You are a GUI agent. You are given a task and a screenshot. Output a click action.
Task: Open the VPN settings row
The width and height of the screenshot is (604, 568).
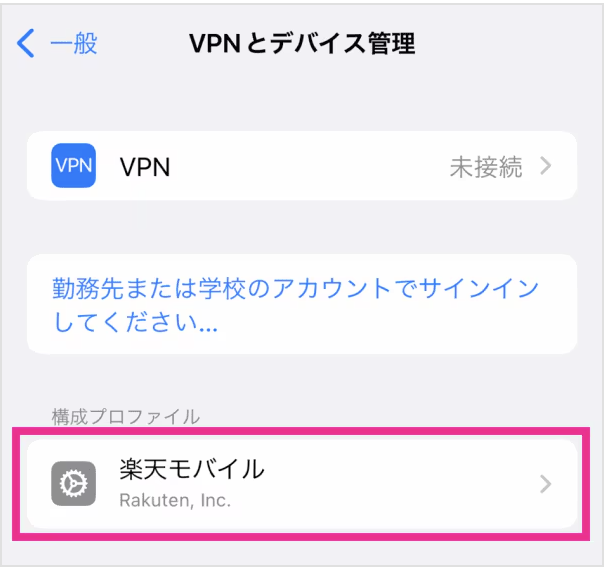pos(301,166)
